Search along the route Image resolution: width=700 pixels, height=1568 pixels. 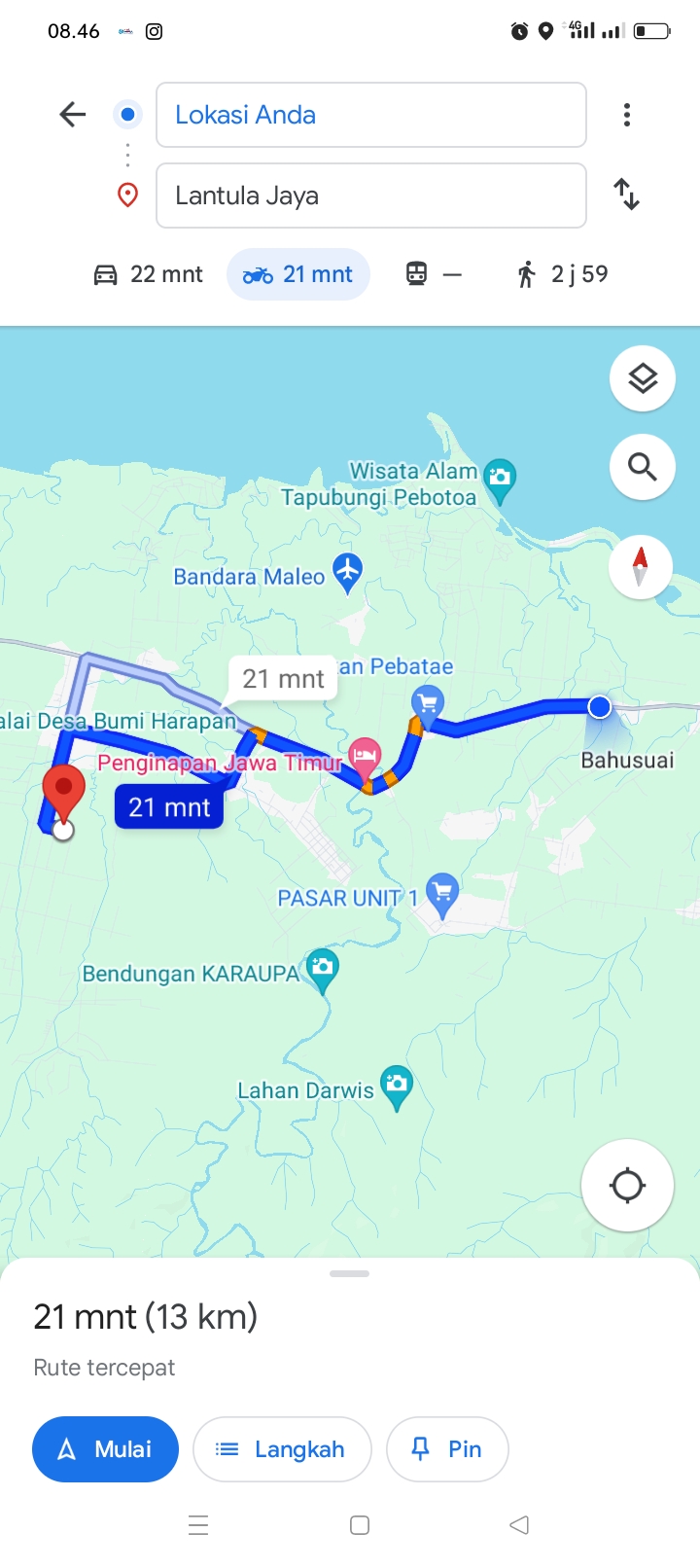pyautogui.click(x=643, y=467)
